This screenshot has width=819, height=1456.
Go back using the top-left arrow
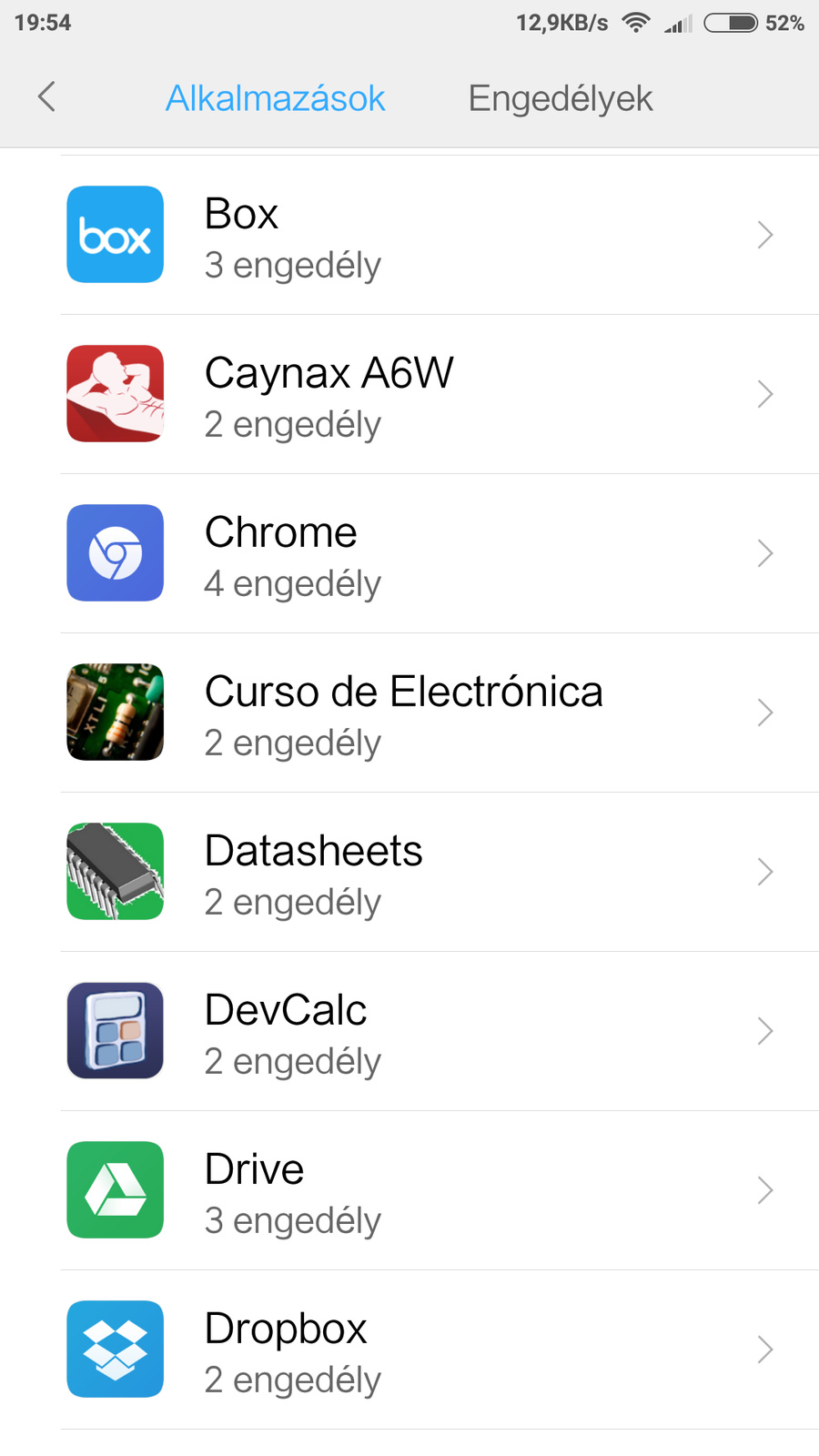tap(47, 96)
